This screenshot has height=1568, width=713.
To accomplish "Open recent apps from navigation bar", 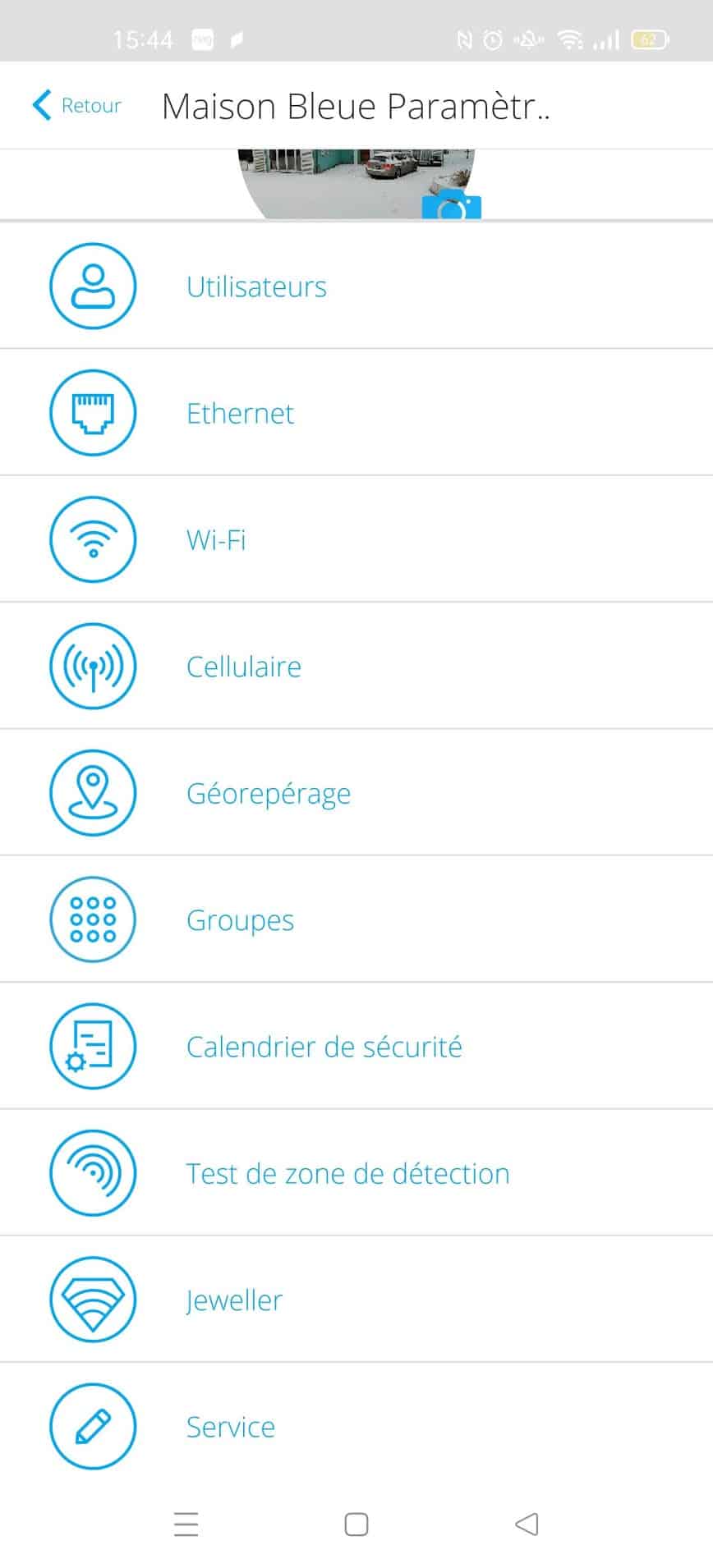I will [x=186, y=1524].
